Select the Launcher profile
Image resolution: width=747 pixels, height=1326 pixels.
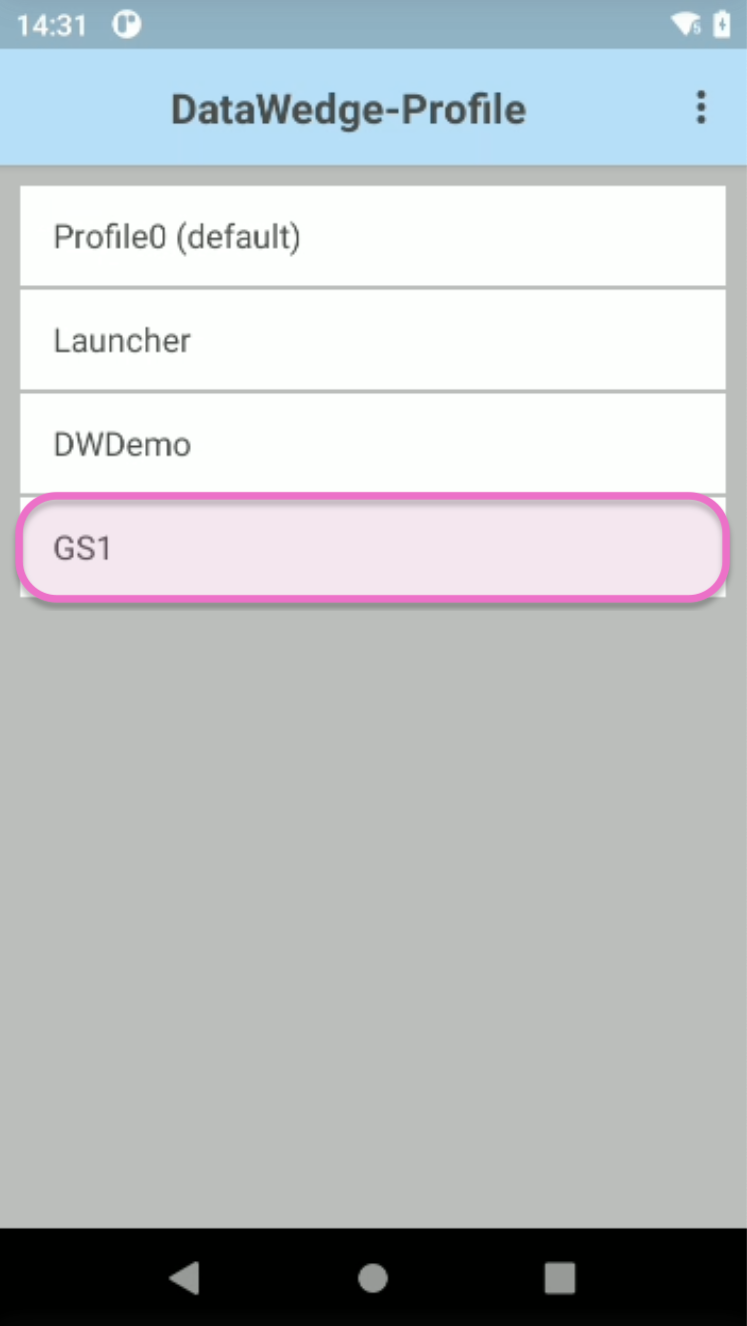click(372, 341)
